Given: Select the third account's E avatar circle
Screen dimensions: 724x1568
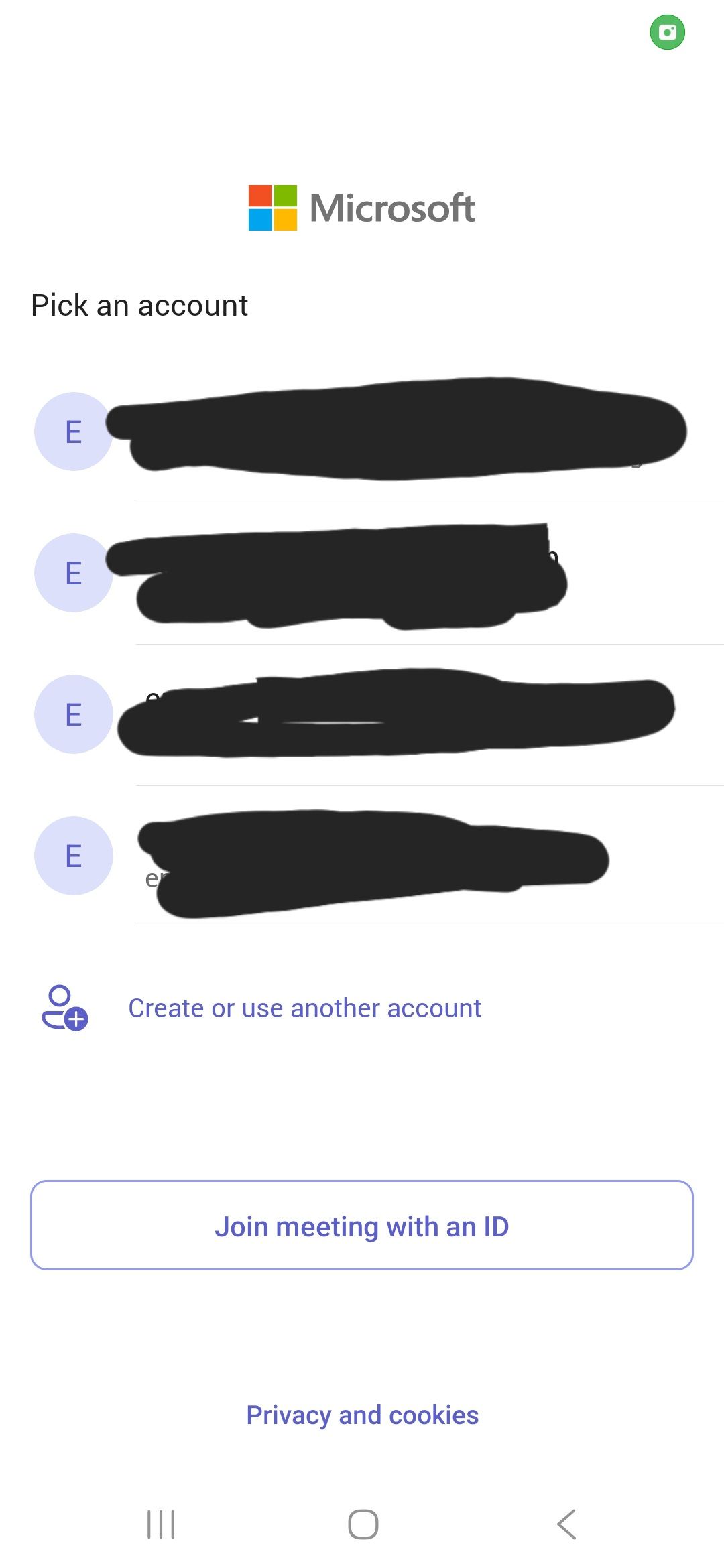Looking at the screenshot, I should 72,714.
